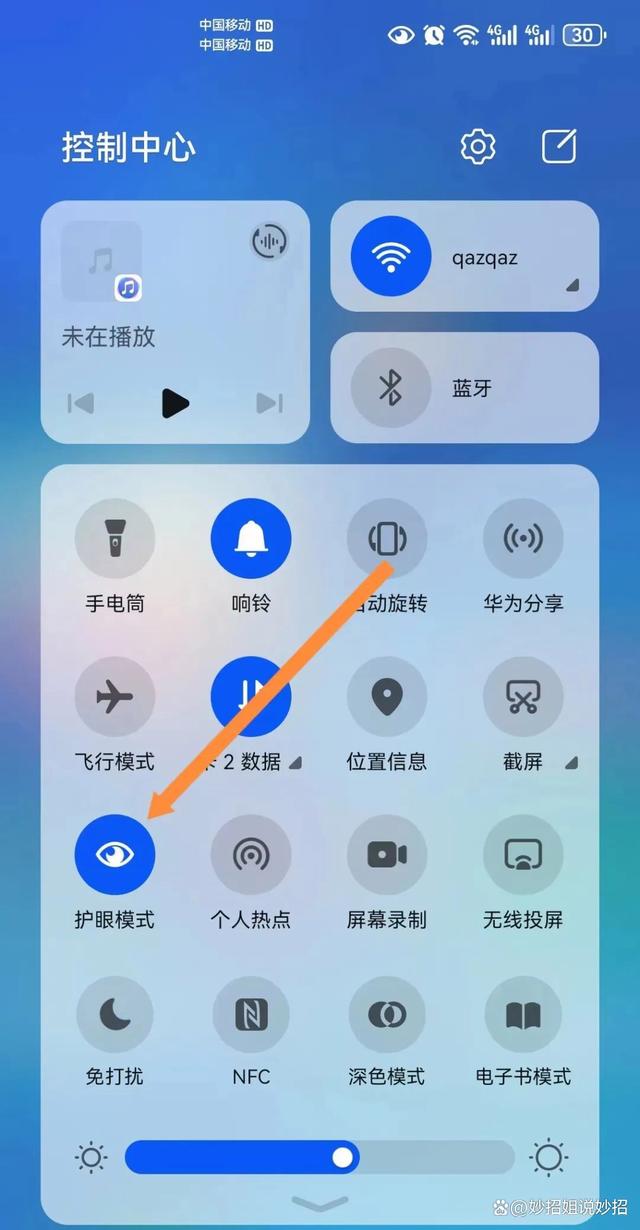Turn on 蓝牙 Bluetooth
This screenshot has width=640, height=1230.
click(391, 388)
